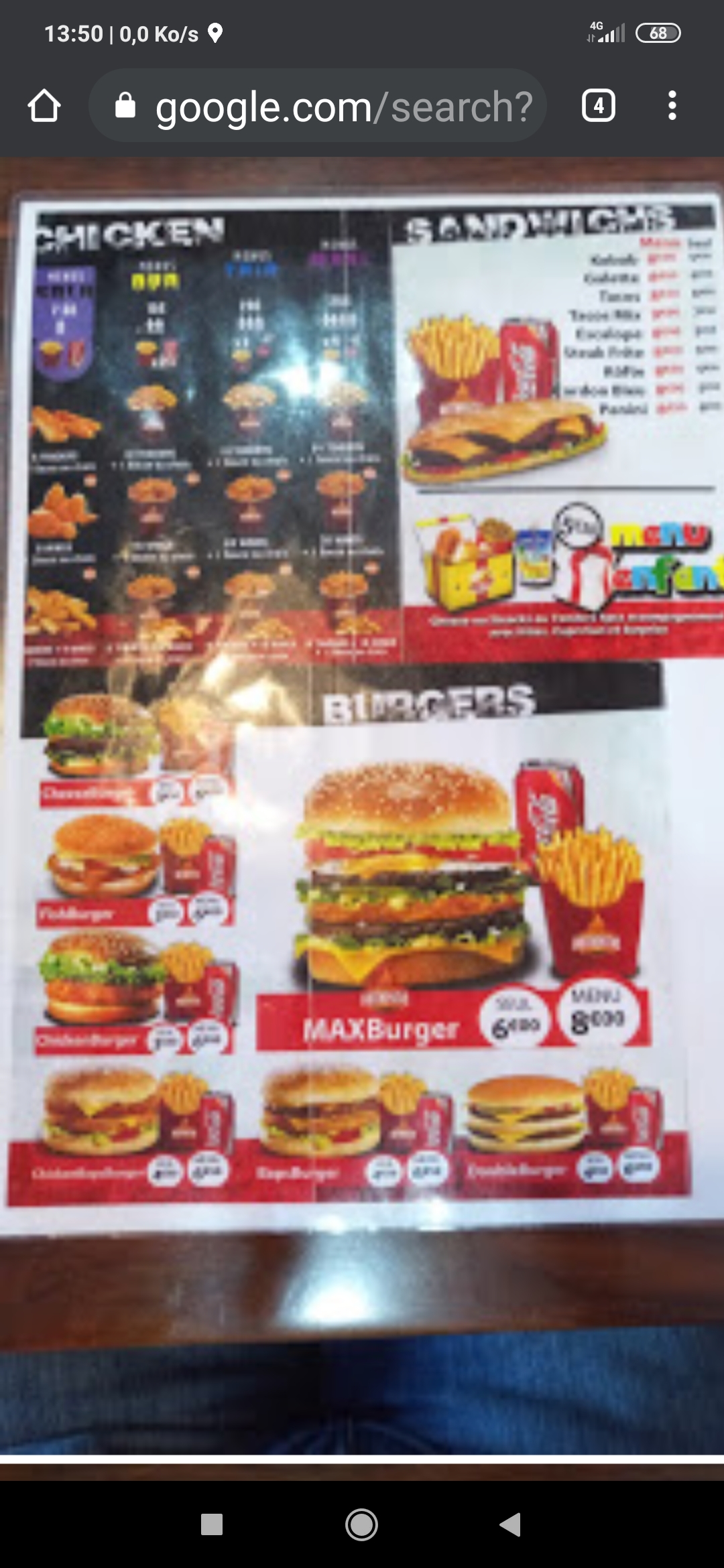
Task: Return to the system home screen
Action: coord(361,1524)
